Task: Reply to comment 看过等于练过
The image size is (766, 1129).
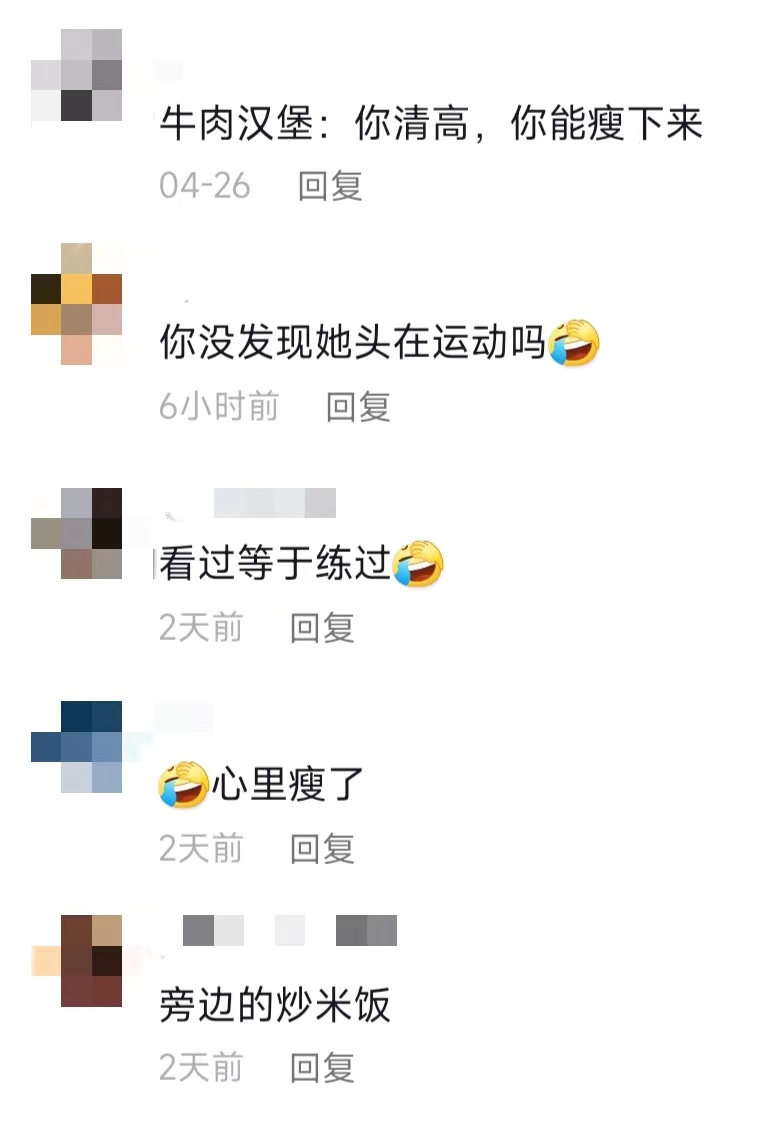Action: pyautogui.click(x=322, y=628)
